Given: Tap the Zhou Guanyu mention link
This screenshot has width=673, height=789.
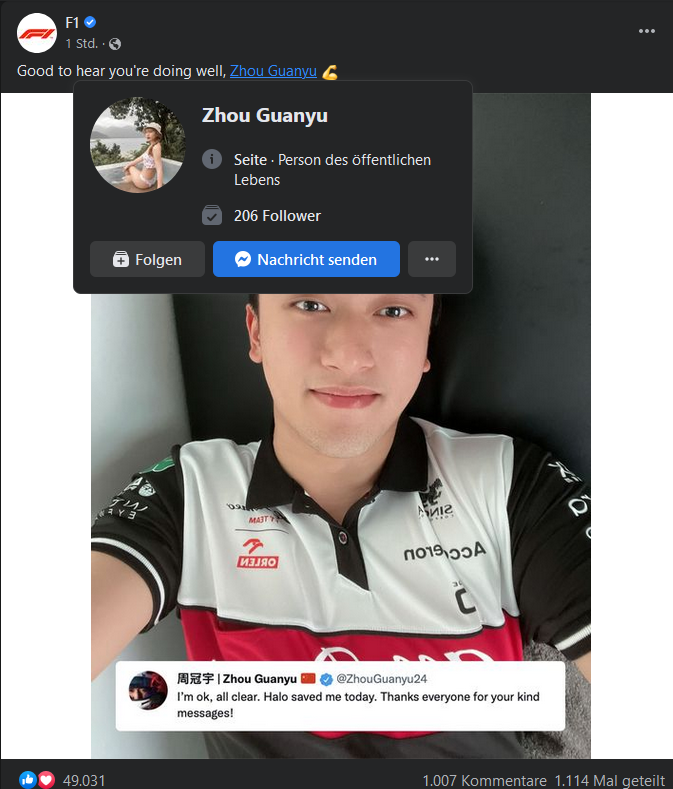Looking at the screenshot, I should [273, 71].
